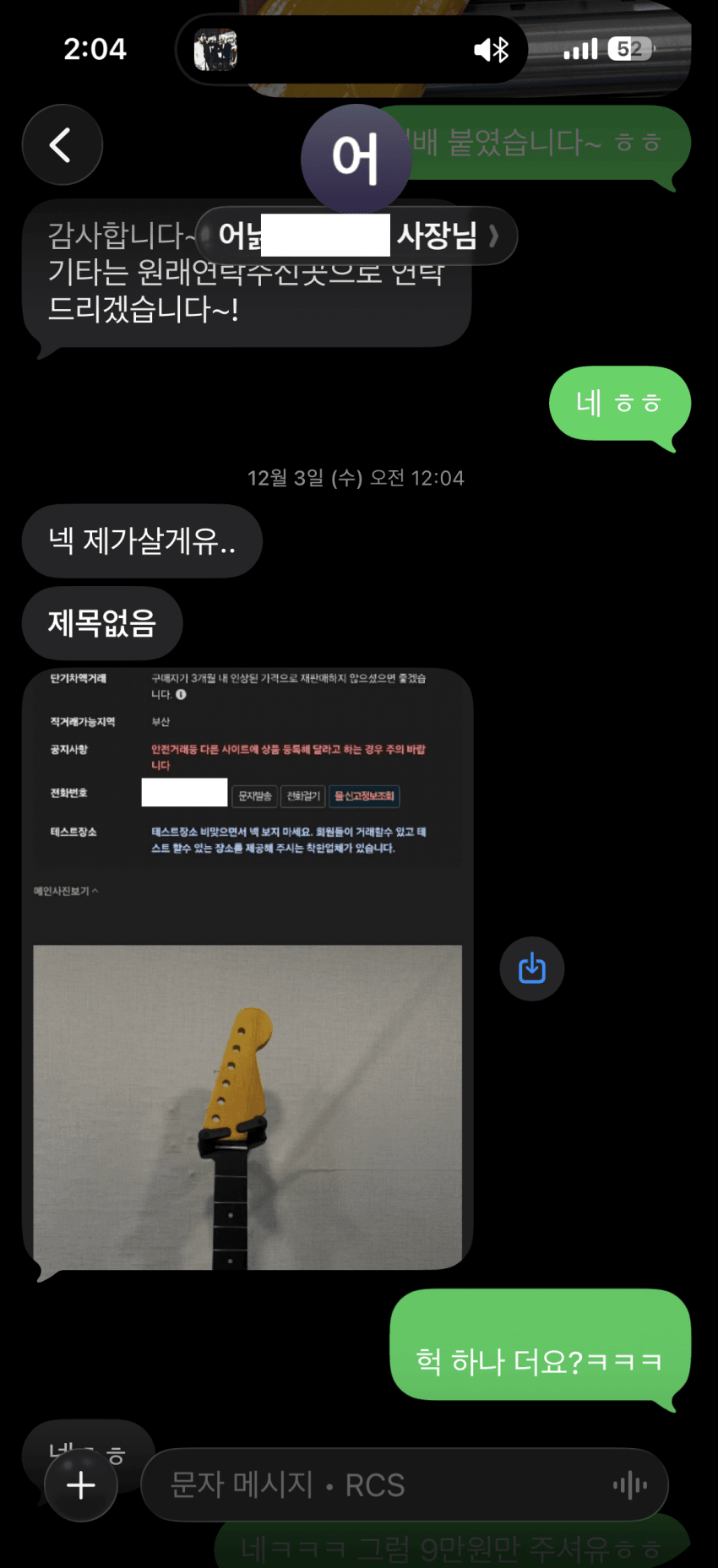Focus the 문자 메시지 RCS text field

click(x=372, y=1484)
